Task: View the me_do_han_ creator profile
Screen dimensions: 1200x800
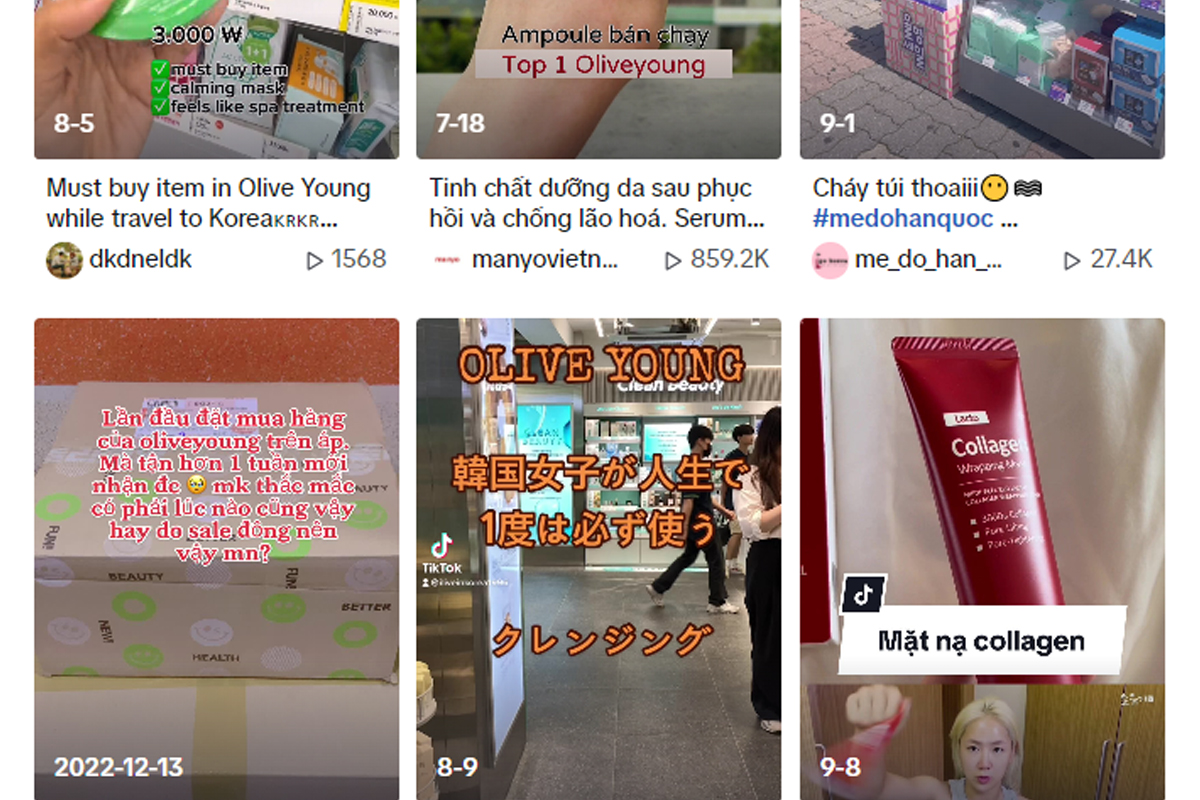Action: (927, 260)
